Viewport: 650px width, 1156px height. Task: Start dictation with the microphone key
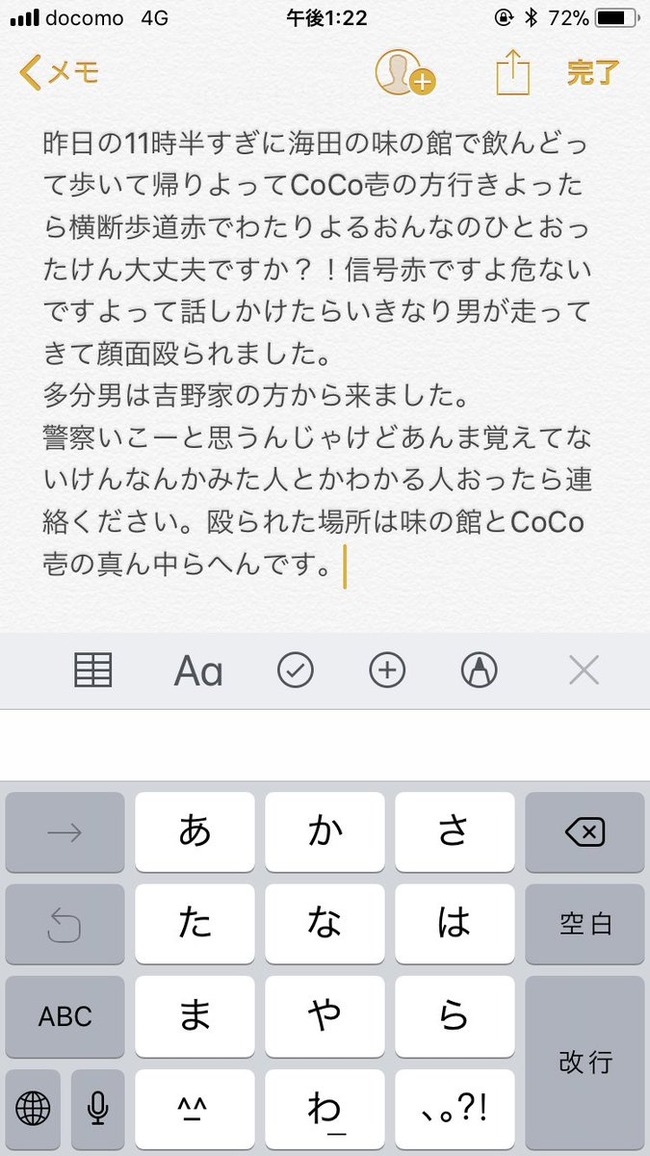[97, 1107]
